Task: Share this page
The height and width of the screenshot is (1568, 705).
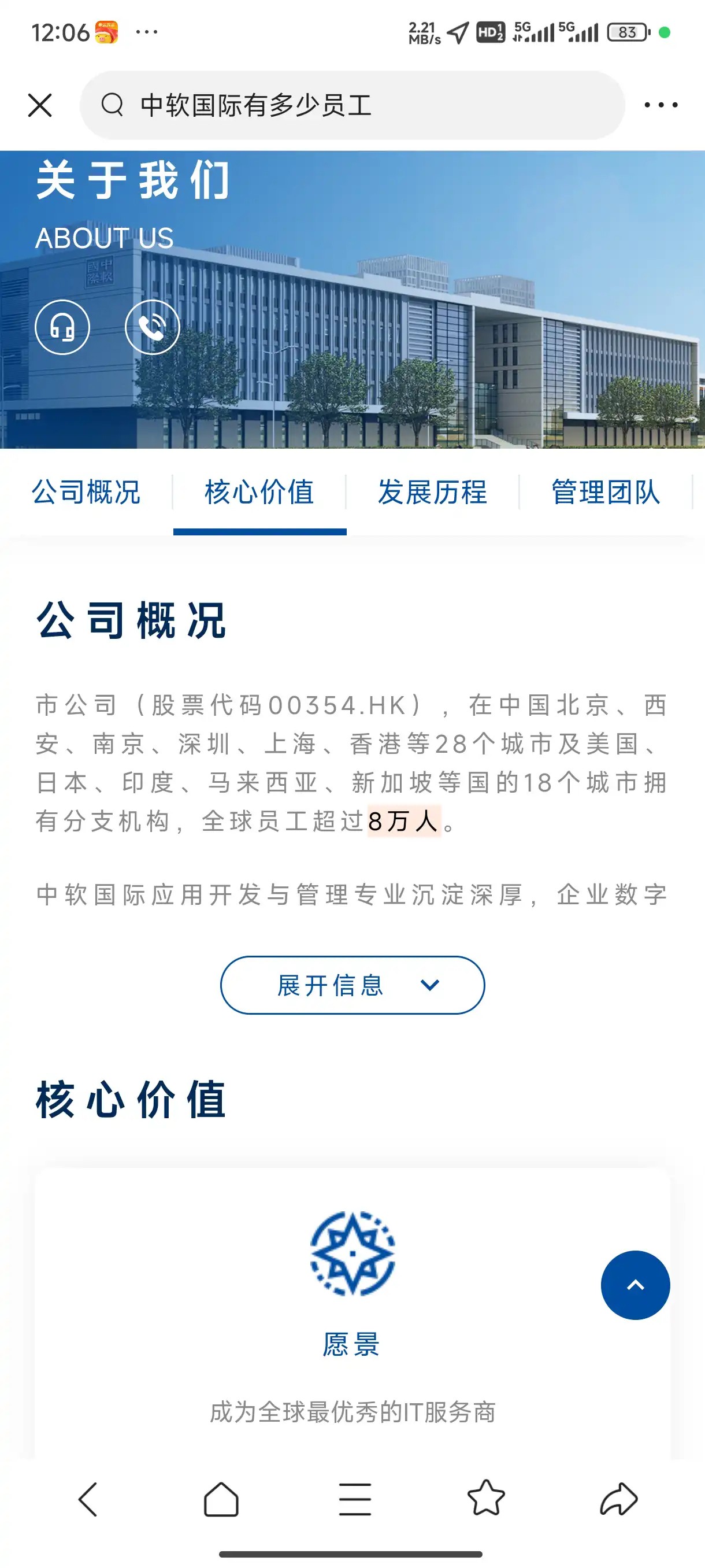Action: coord(618,1499)
